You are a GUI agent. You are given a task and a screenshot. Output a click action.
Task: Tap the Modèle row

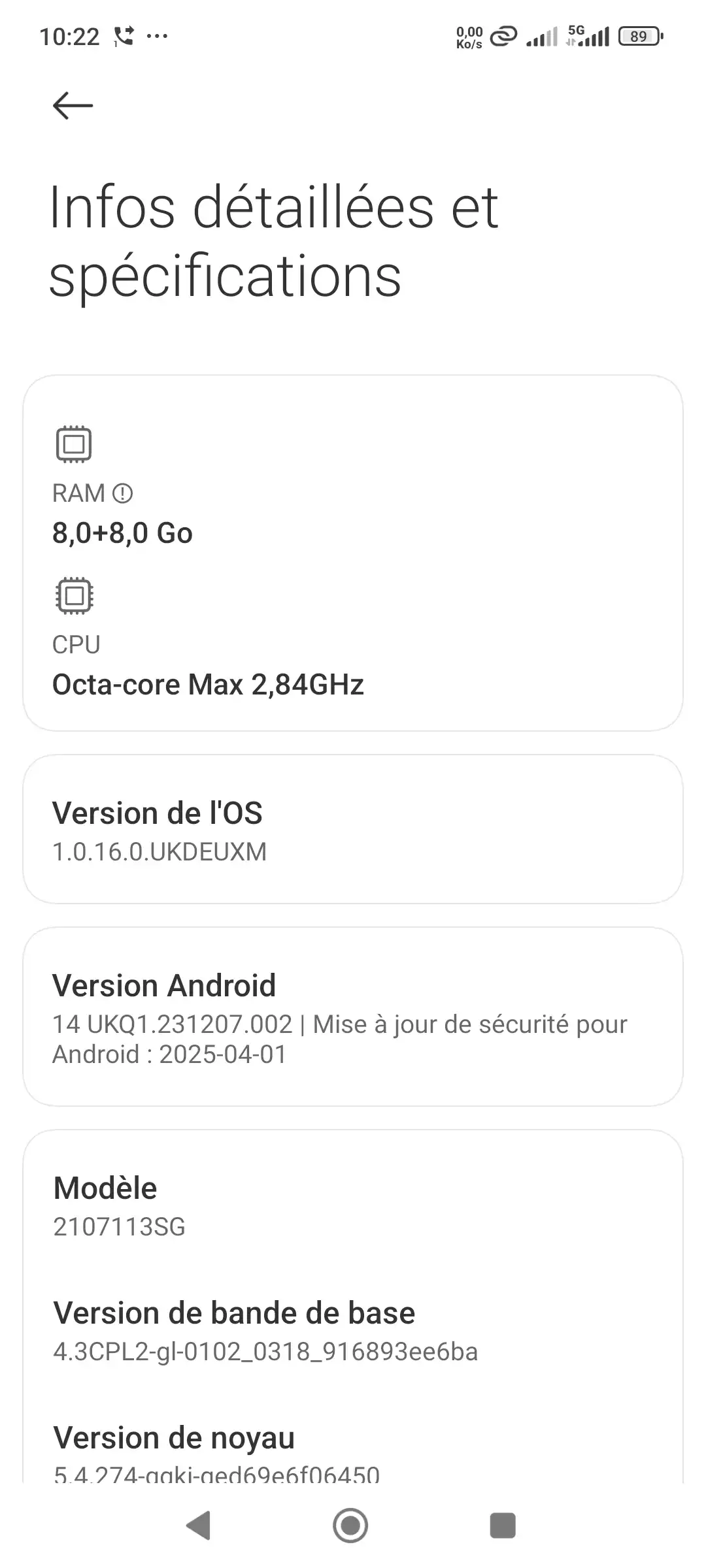(353, 1206)
